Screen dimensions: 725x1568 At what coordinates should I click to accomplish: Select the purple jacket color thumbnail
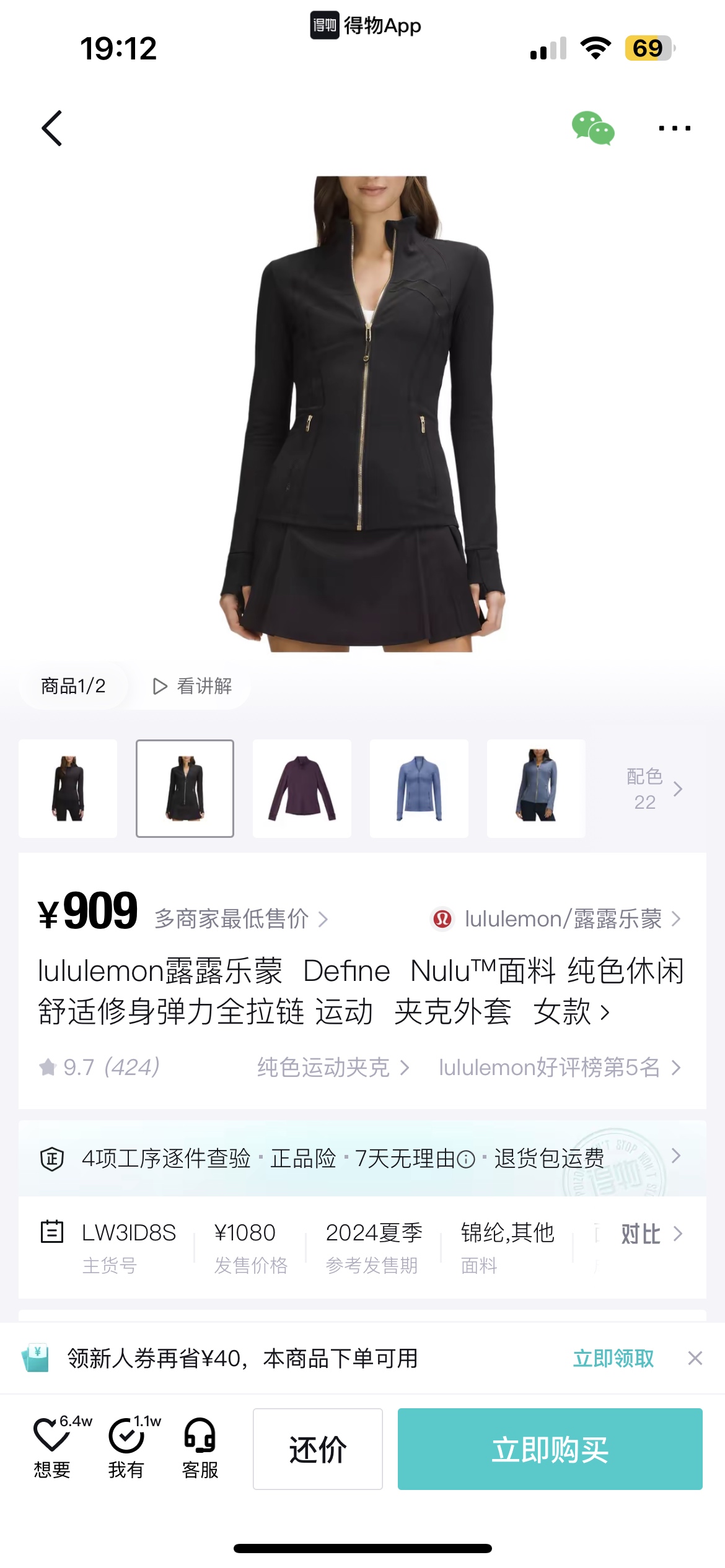tap(302, 788)
